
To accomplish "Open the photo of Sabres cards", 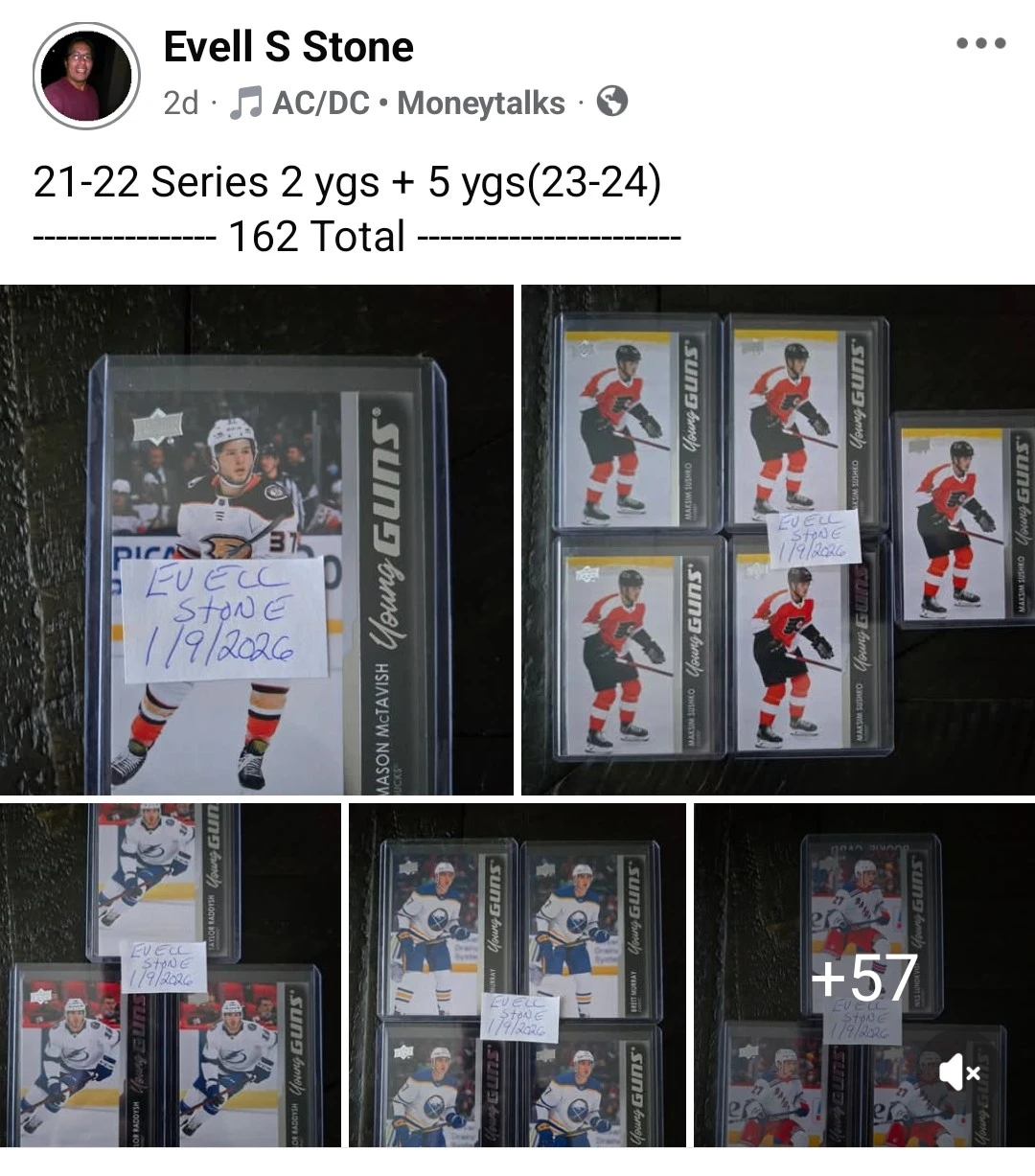I will pos(517,975).
